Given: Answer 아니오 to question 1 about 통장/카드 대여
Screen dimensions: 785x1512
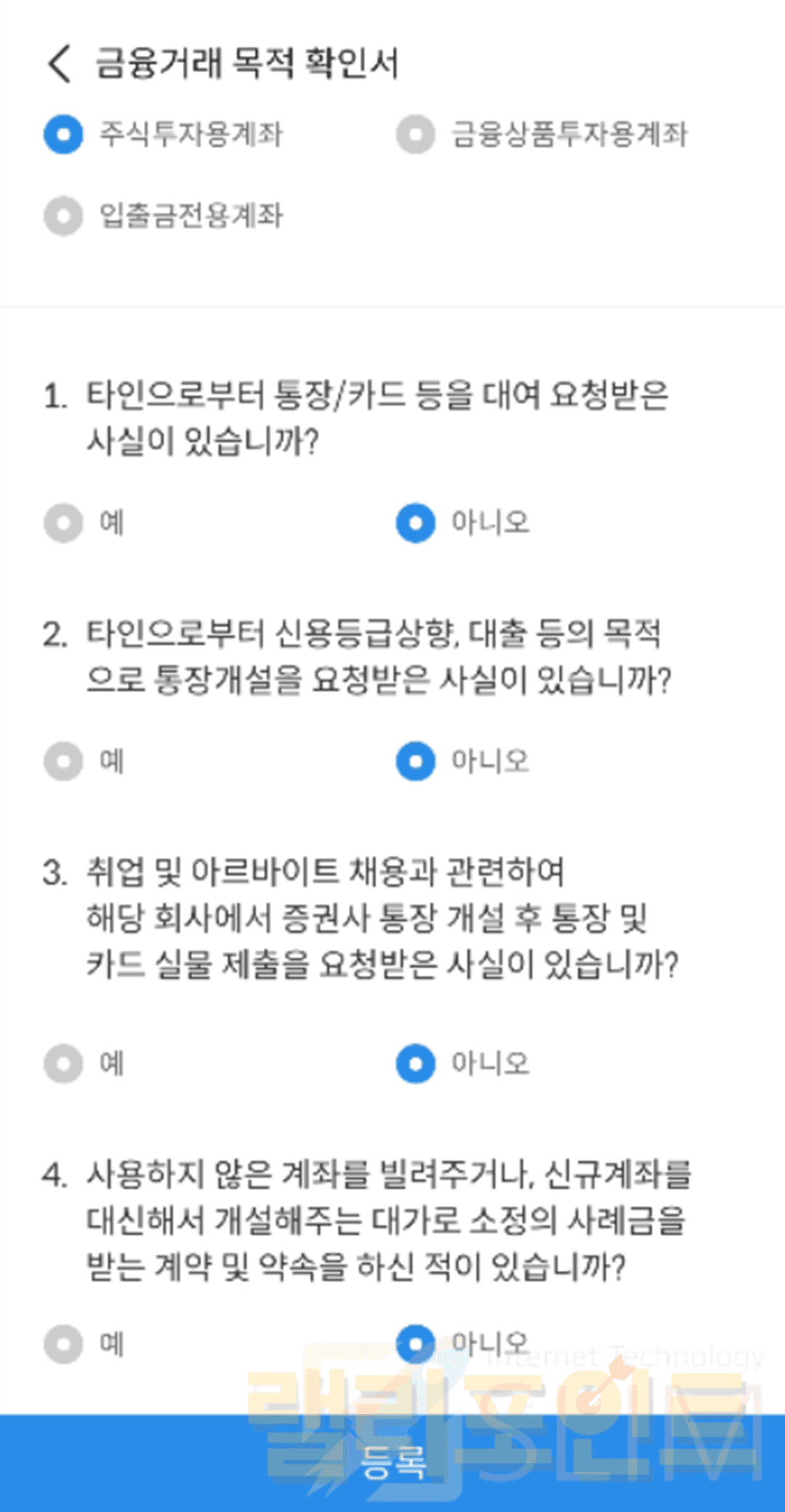Looking at the screenshot, I should [416, 523].
